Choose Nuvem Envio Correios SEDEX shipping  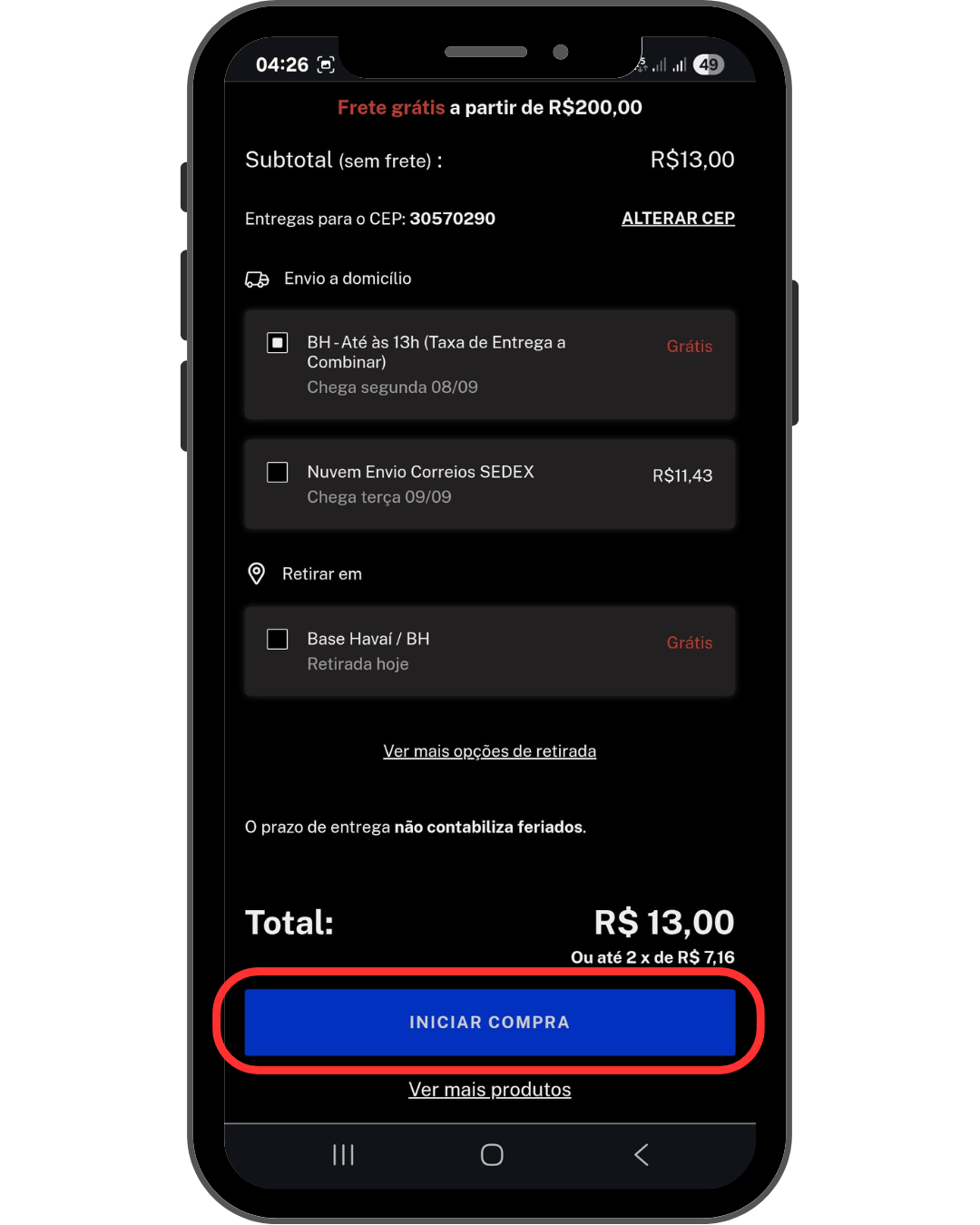tap(489, 485)
